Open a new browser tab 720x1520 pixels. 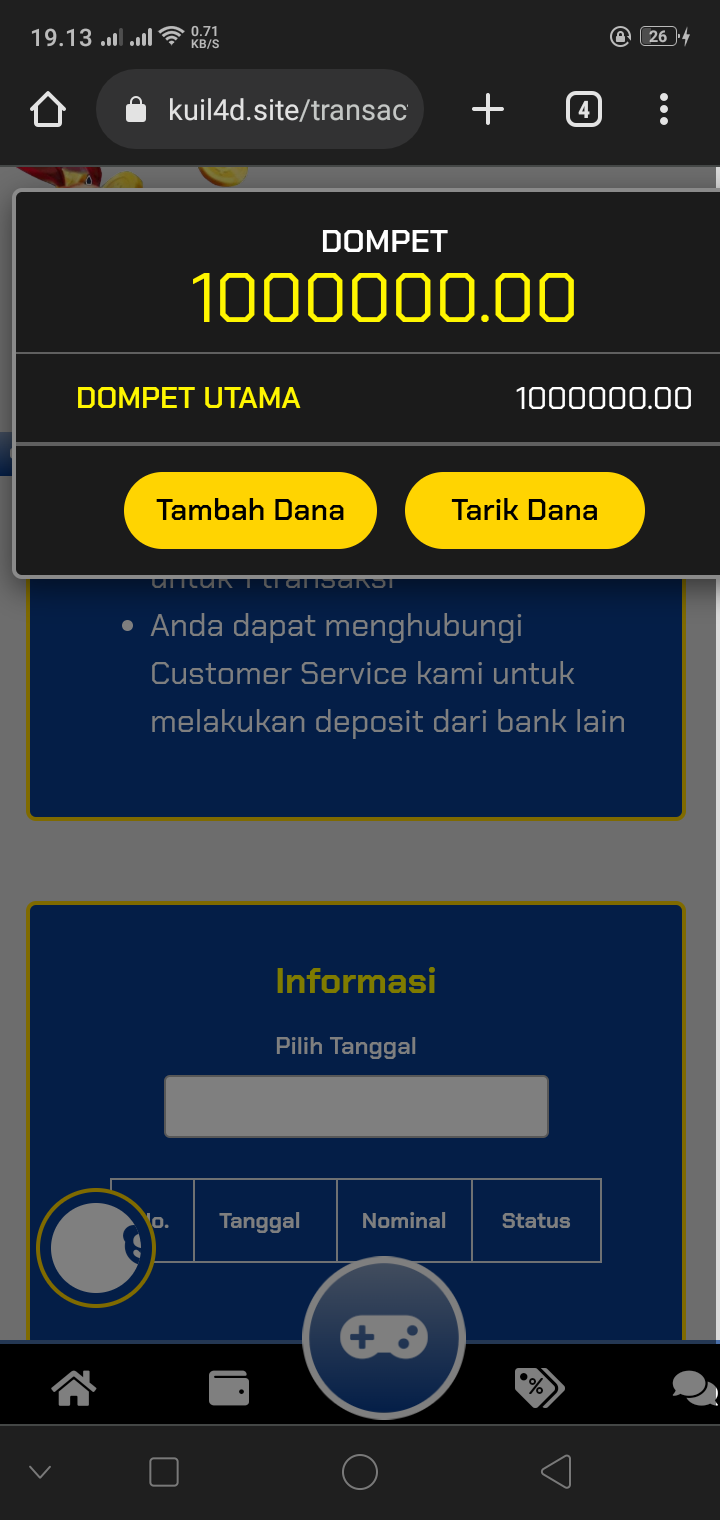coord(487,110)
